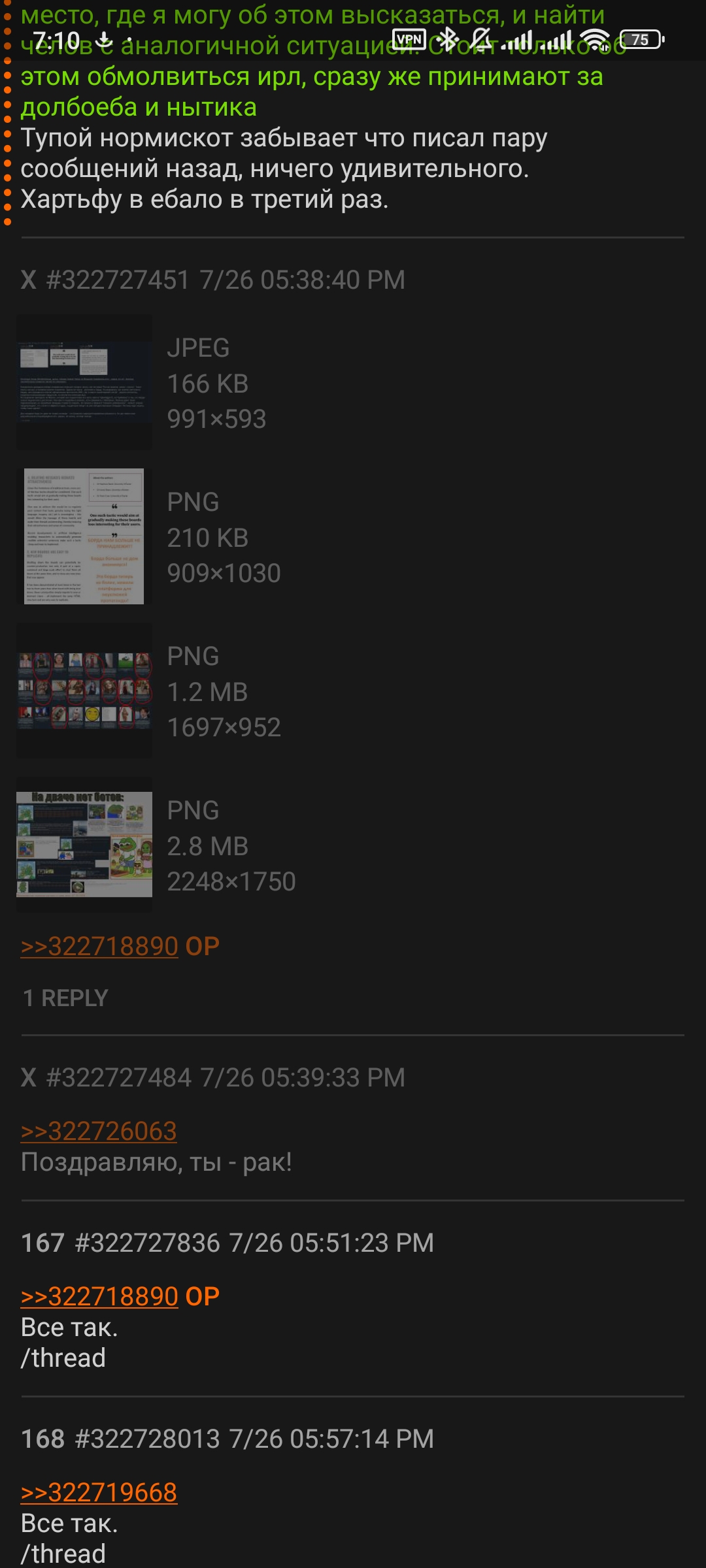The width and height of the screenshot is (706, 1568).
Task: Tap the post number #322727484
Action: 119,1077
